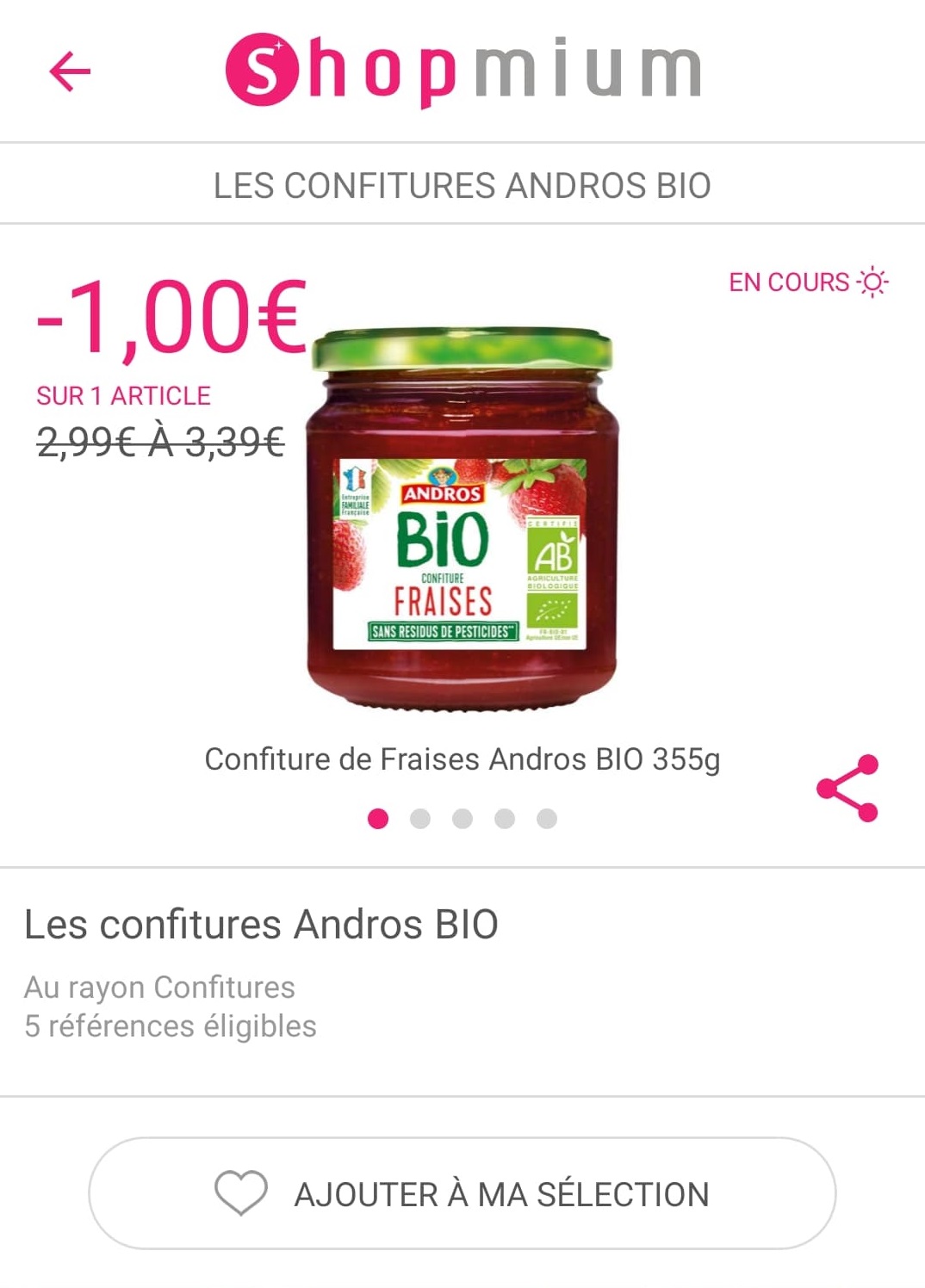Go back with the pink arrow
This screenshot has width=925, height=1288.
click(70, 71)
